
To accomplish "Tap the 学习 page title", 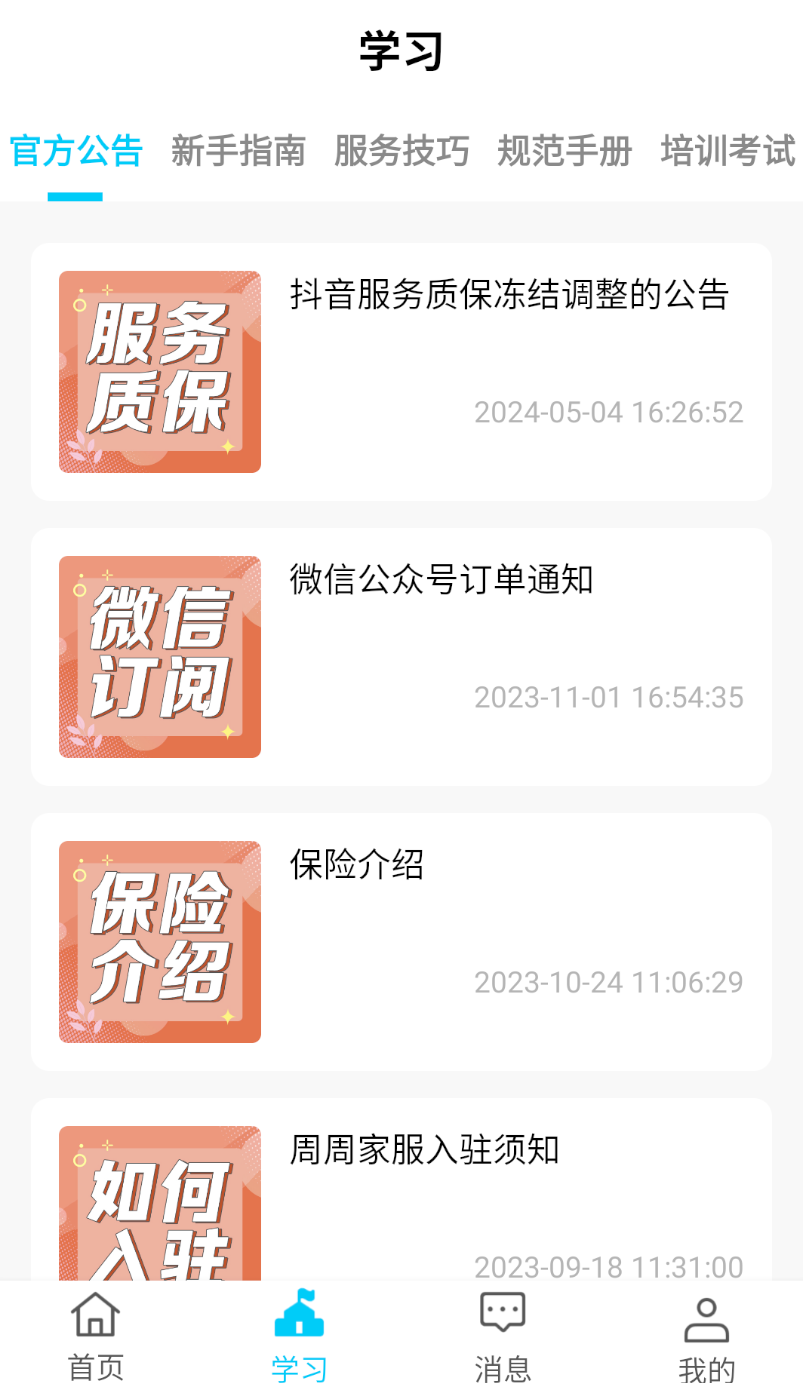I will [401, 48].
